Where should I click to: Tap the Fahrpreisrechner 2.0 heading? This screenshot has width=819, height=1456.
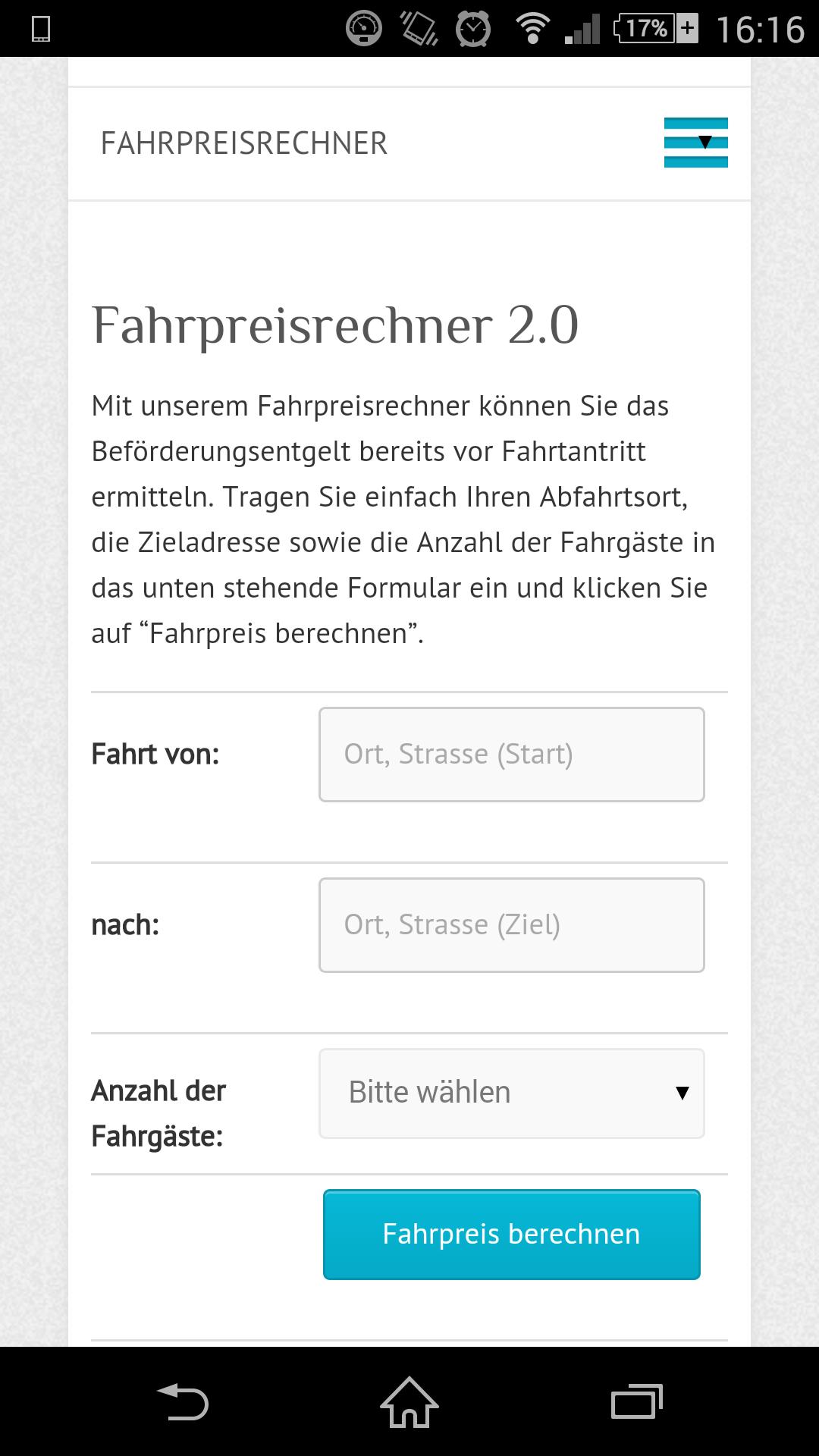(334, 326)
